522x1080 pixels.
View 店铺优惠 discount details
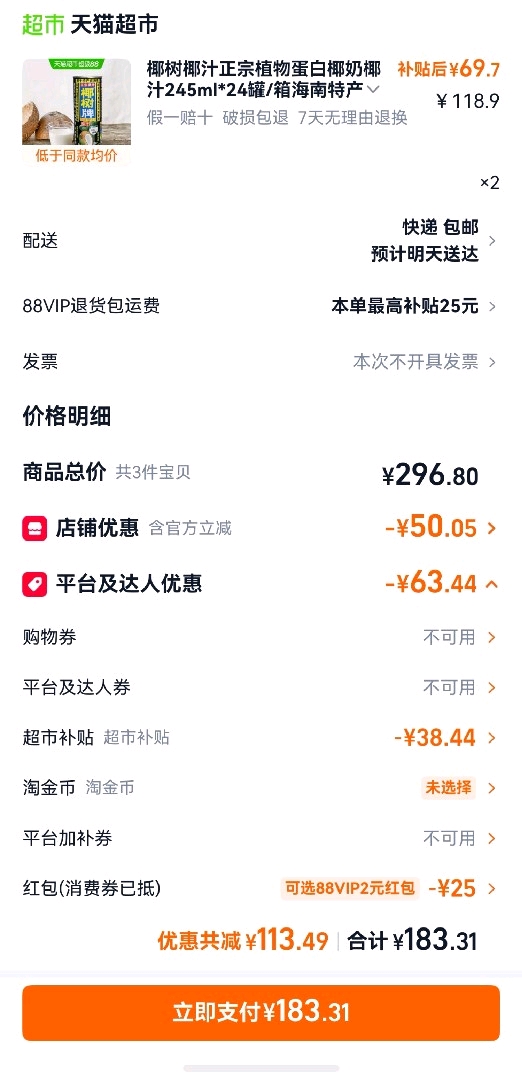261,528
